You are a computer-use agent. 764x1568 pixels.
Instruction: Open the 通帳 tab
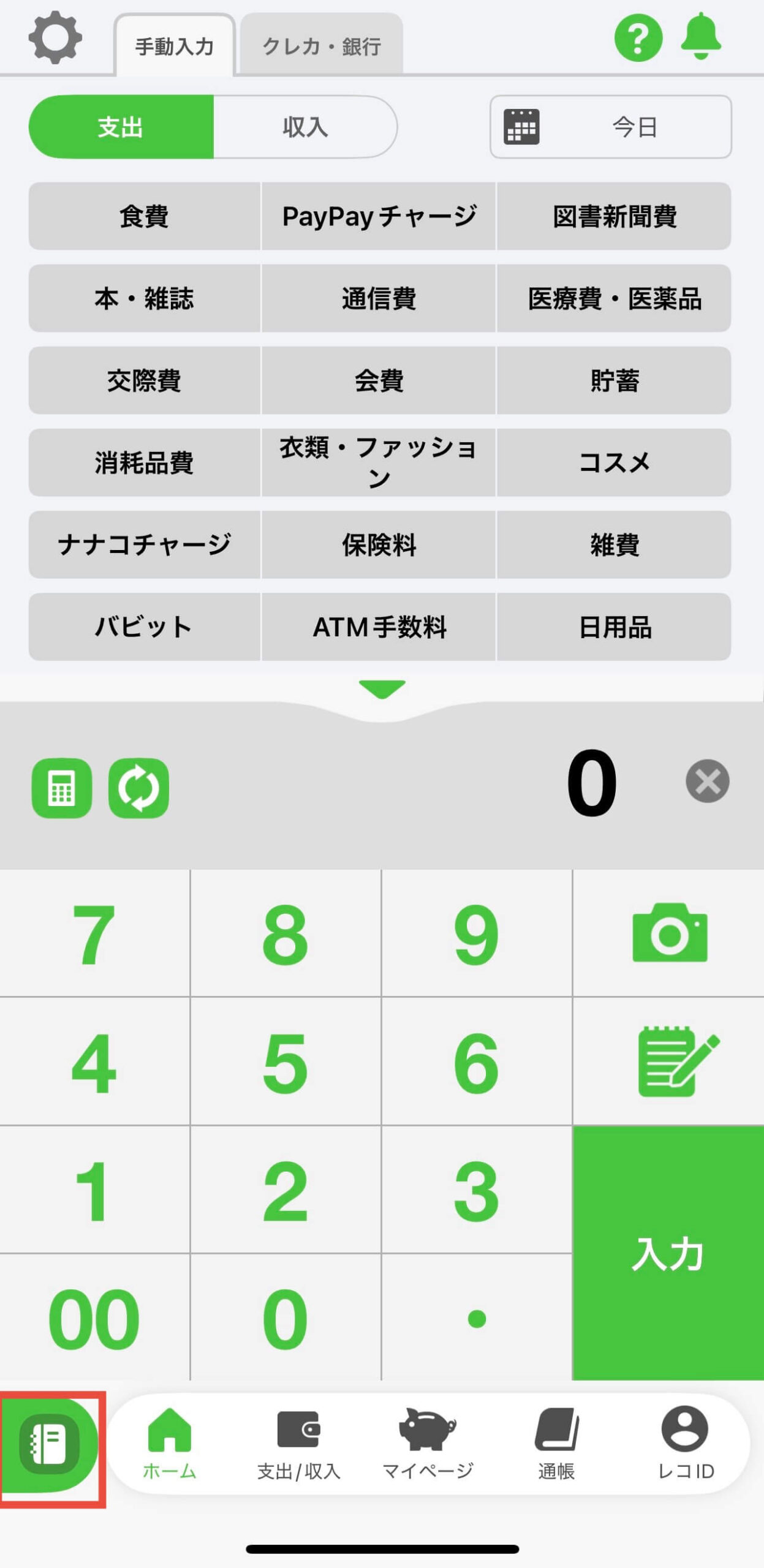coord(556,1444)
